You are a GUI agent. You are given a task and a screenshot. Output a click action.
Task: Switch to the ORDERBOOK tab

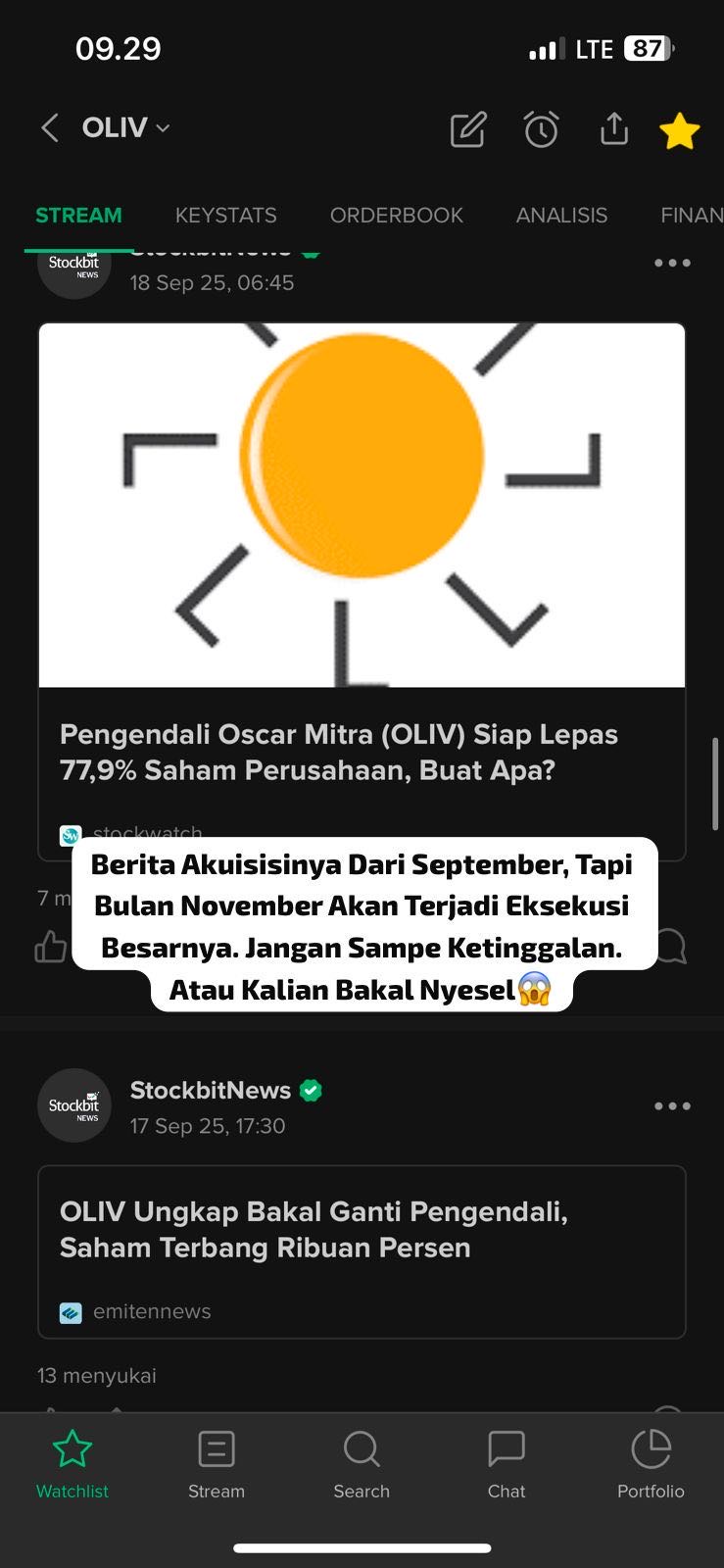pyautogui.click(x=397, y=215)
